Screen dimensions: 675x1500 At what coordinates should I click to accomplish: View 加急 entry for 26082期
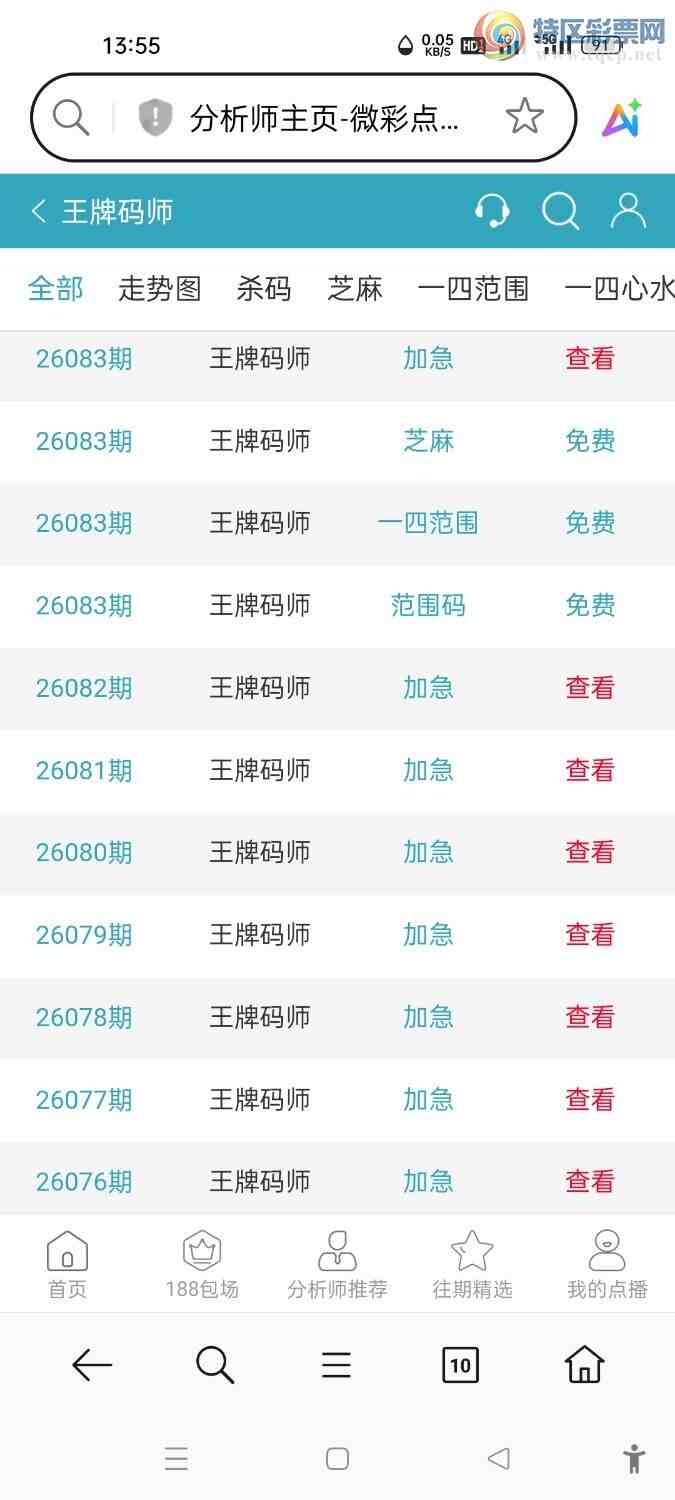(x=590, y=688)
